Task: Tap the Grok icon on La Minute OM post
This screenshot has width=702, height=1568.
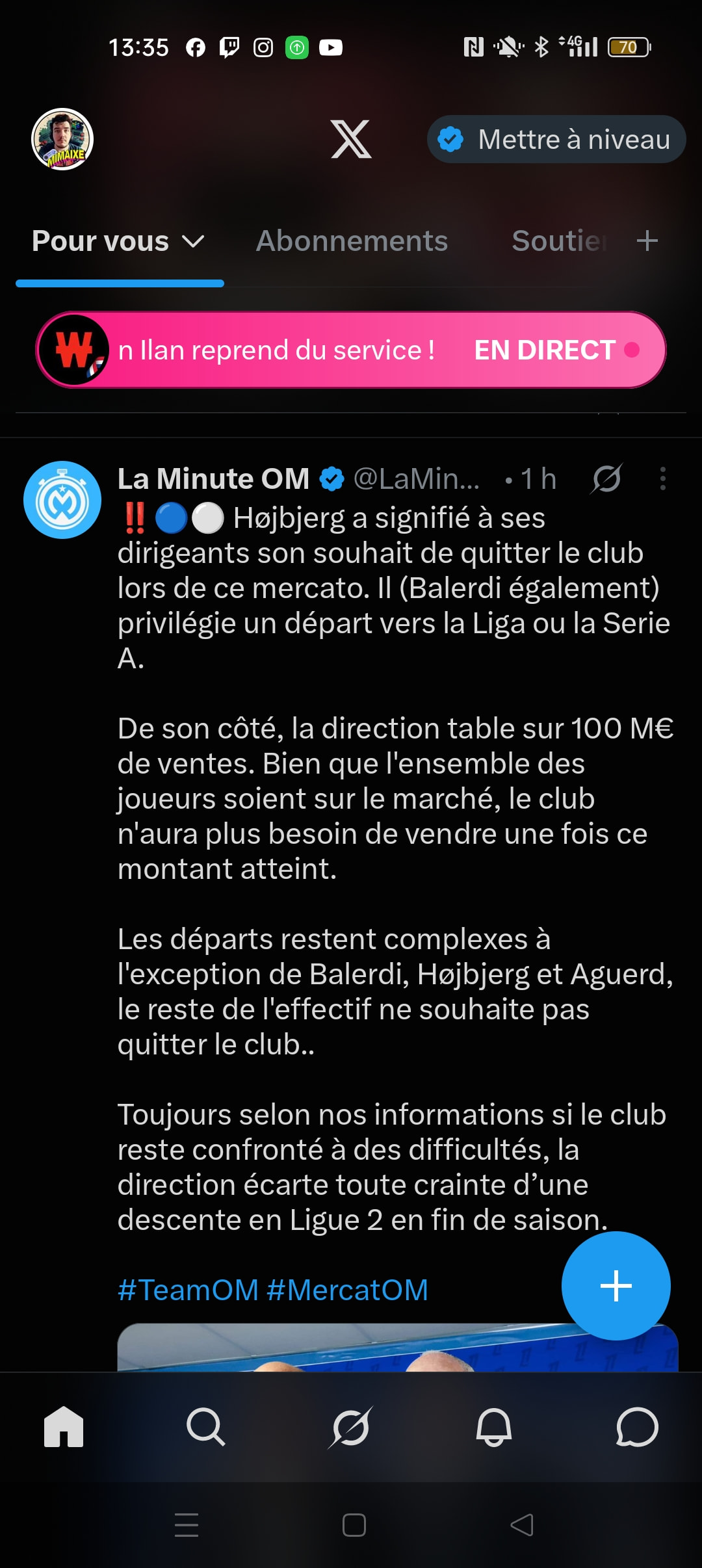Action: click(x=606, y=479)
